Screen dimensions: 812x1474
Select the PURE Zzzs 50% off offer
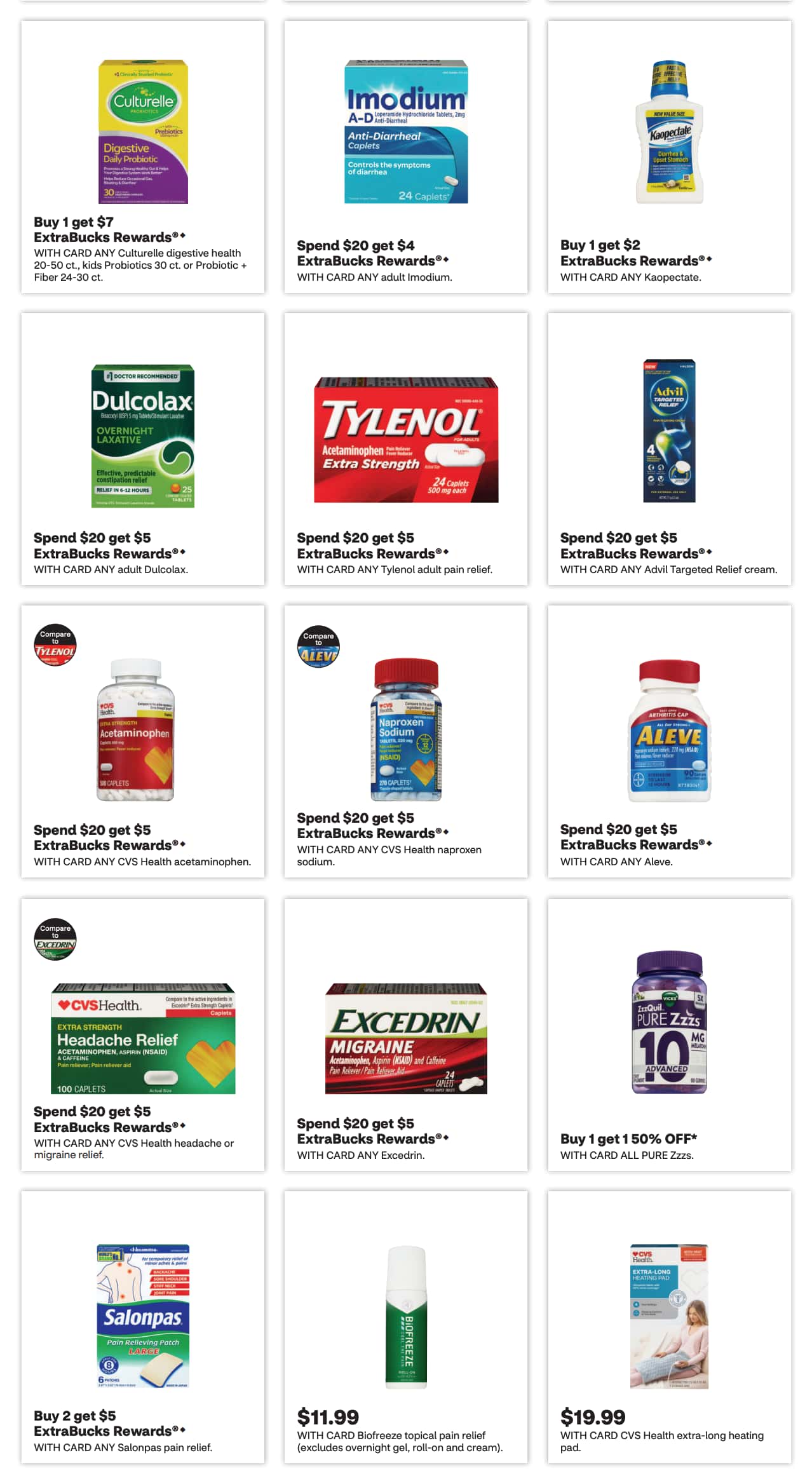[669, 1034]
